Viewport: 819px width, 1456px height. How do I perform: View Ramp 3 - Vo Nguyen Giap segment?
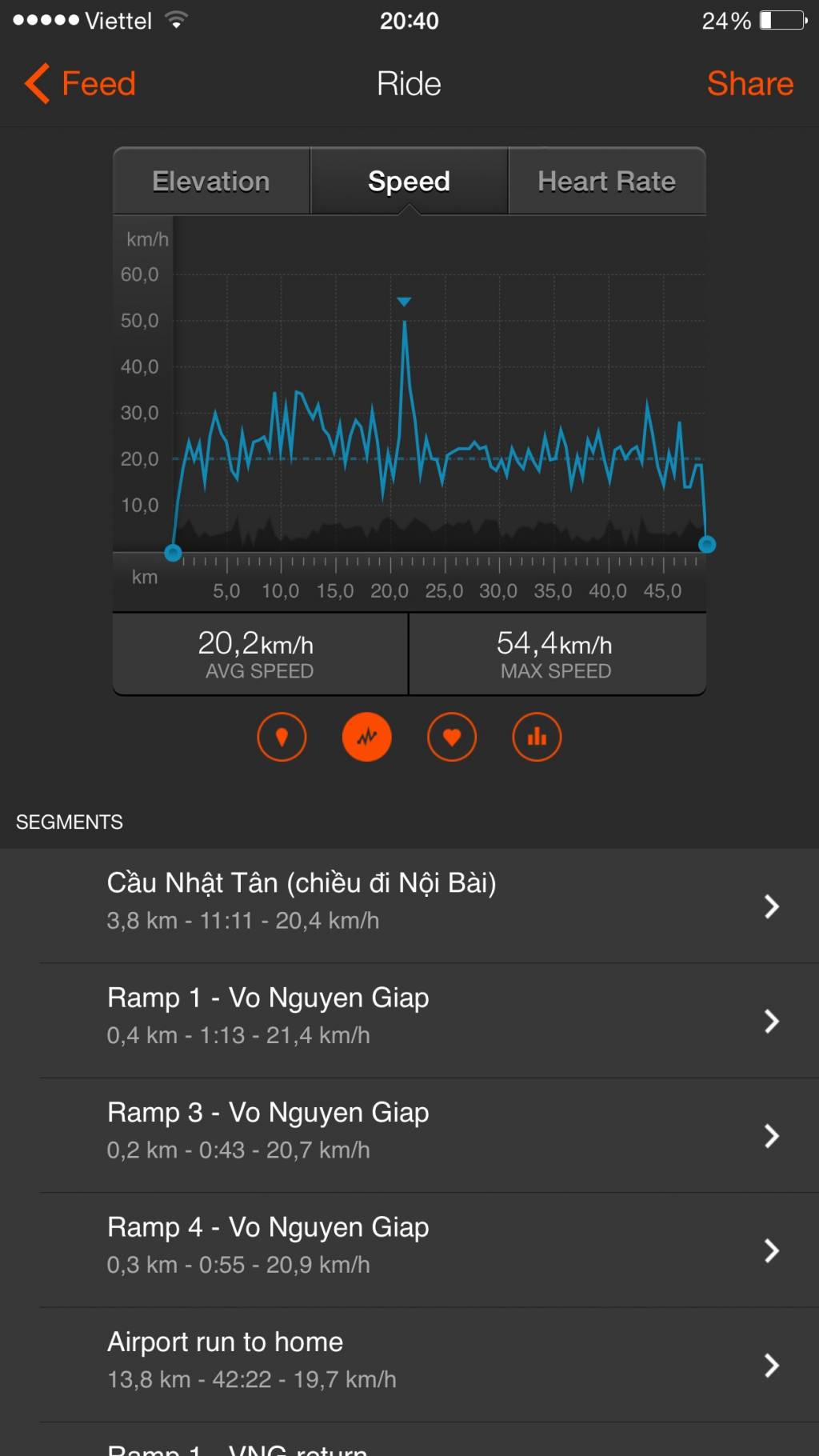409,1135
